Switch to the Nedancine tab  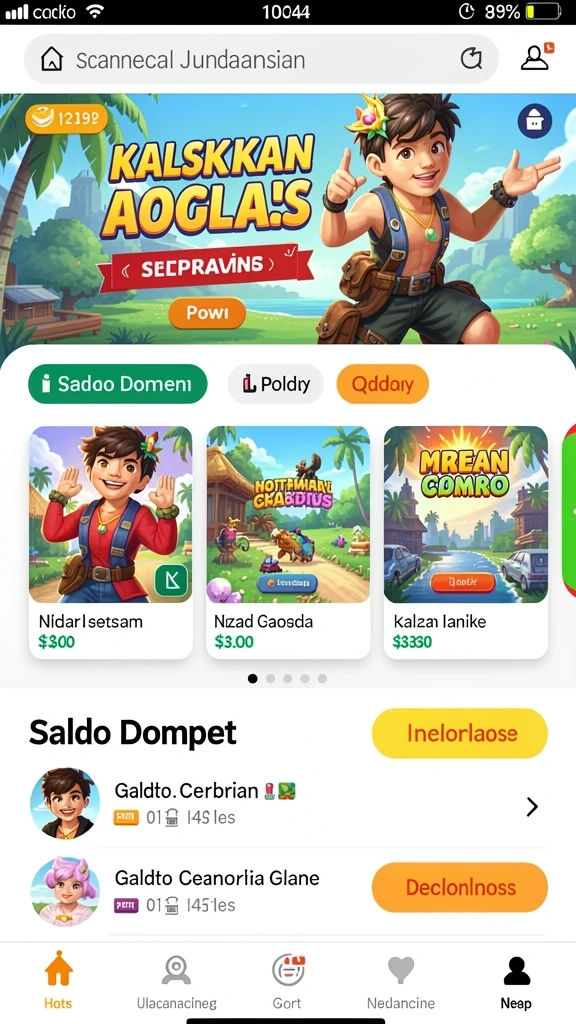(x=401, y=980)
